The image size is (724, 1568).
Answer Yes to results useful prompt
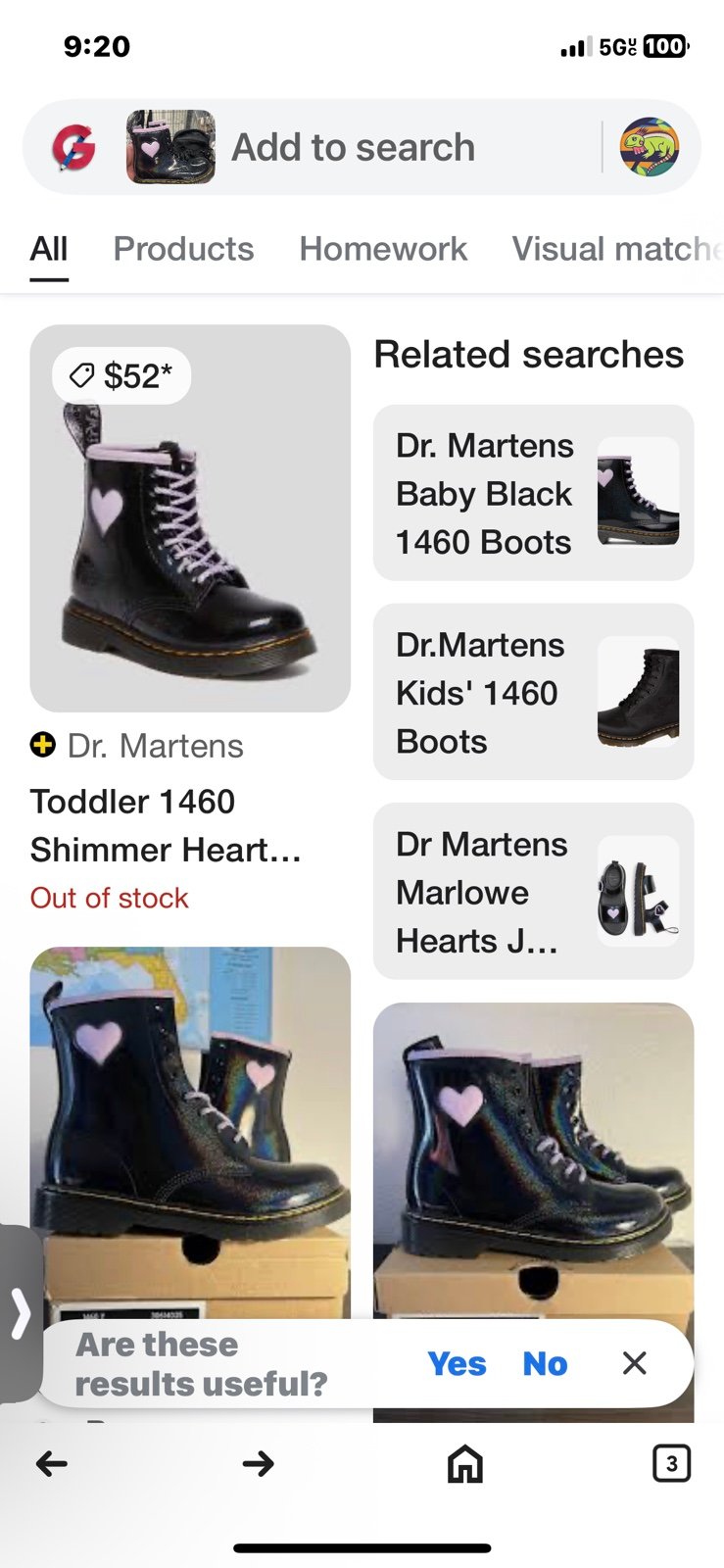click(x=457, y=1363)
